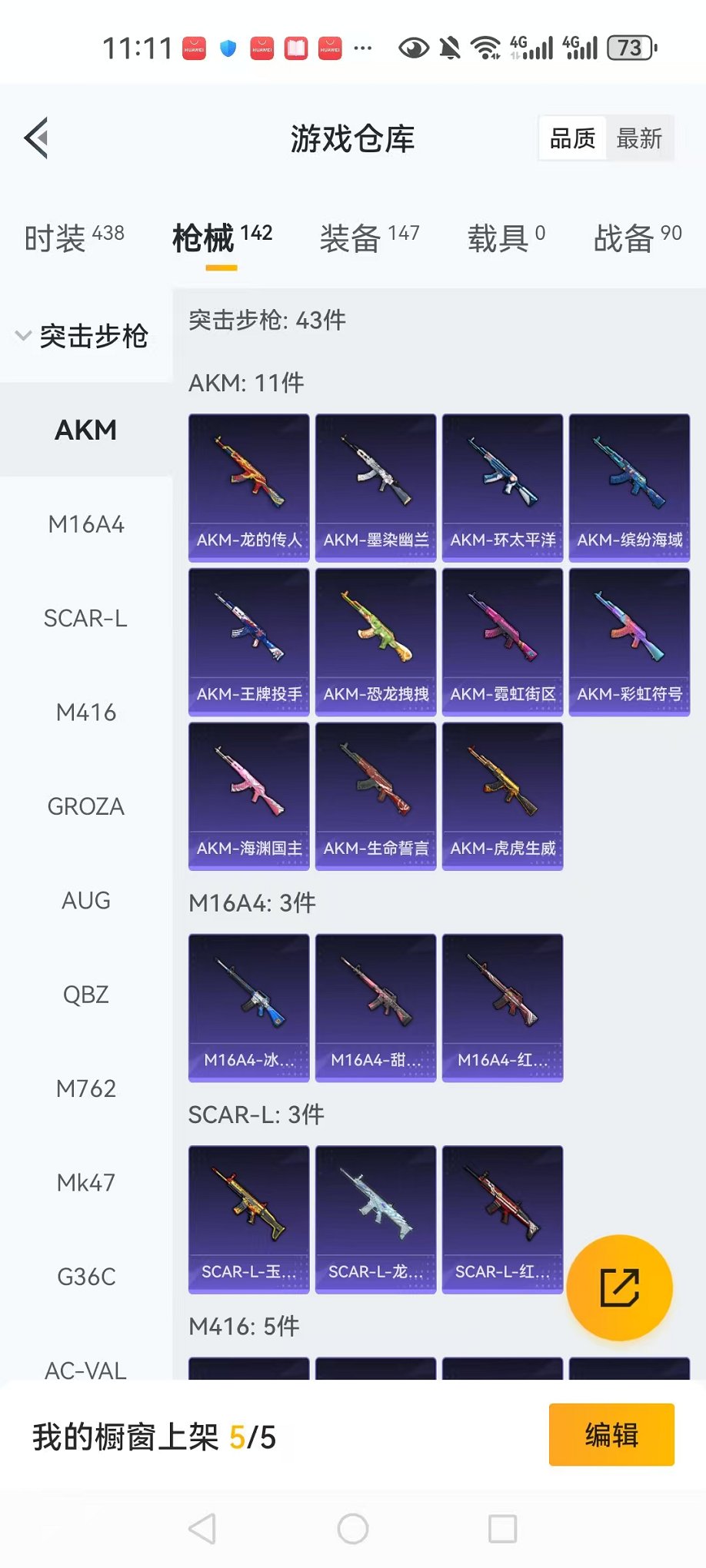Select GROZA in the side list

(x=86, y=806)
